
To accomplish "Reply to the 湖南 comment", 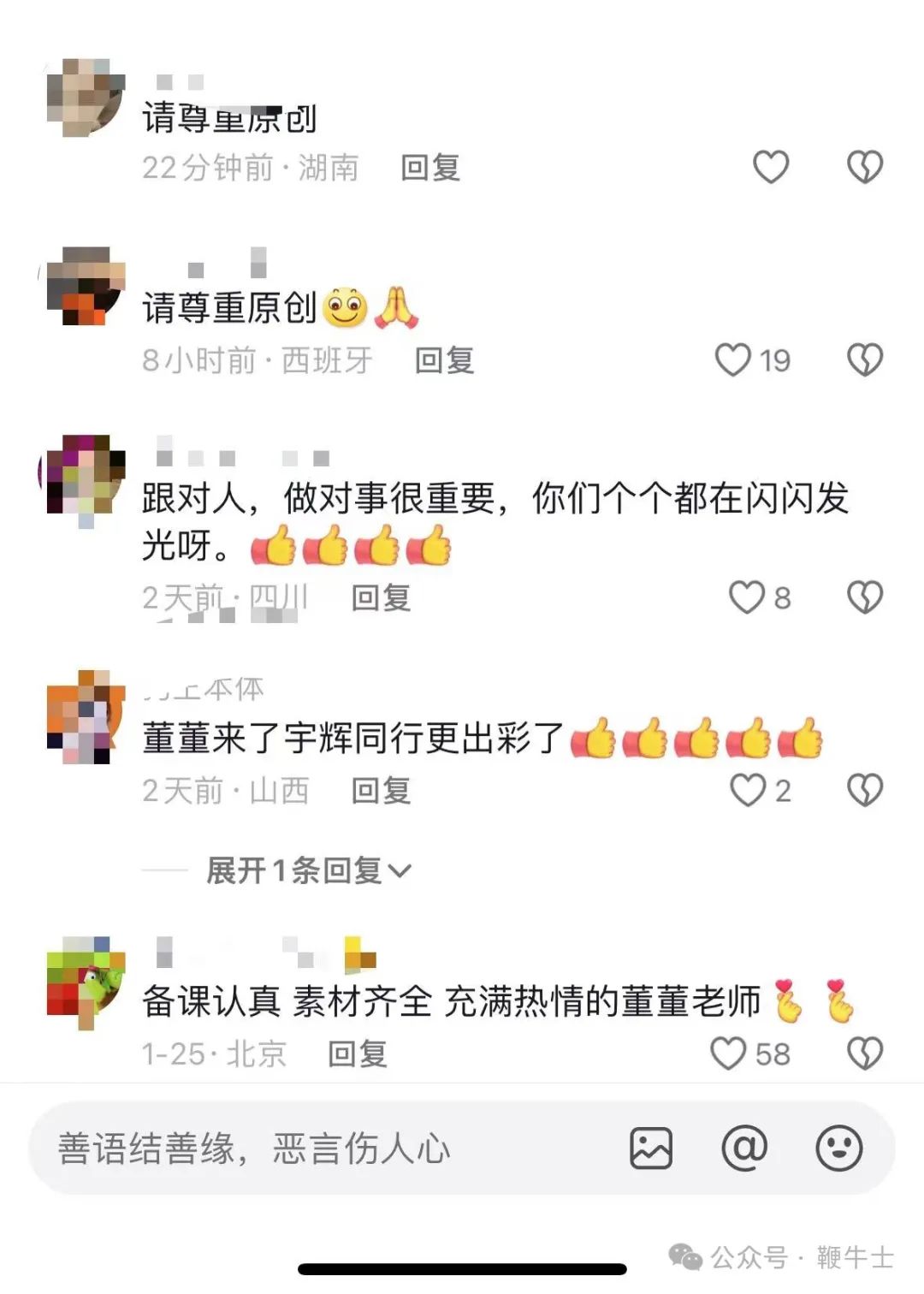I will (430, 168).
